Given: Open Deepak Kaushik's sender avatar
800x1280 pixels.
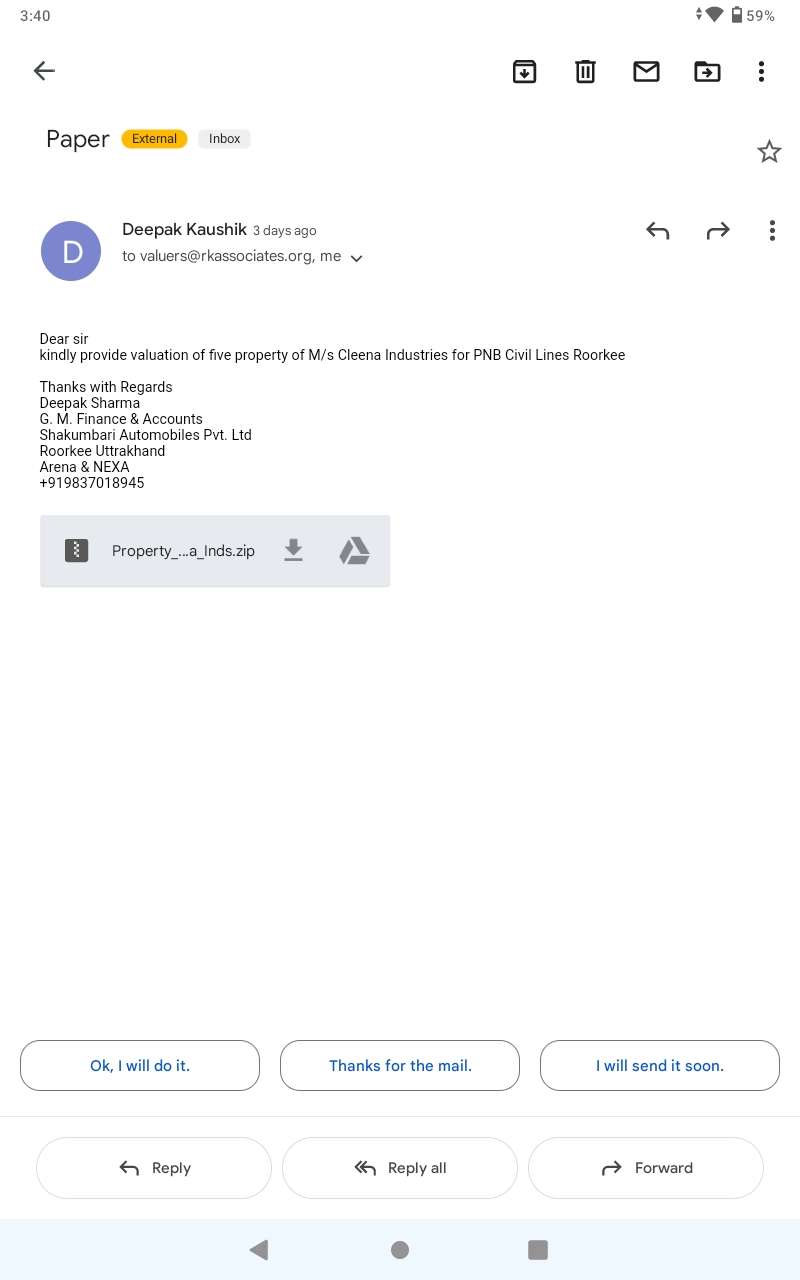Looking at the screenshot, I should 71,251.
